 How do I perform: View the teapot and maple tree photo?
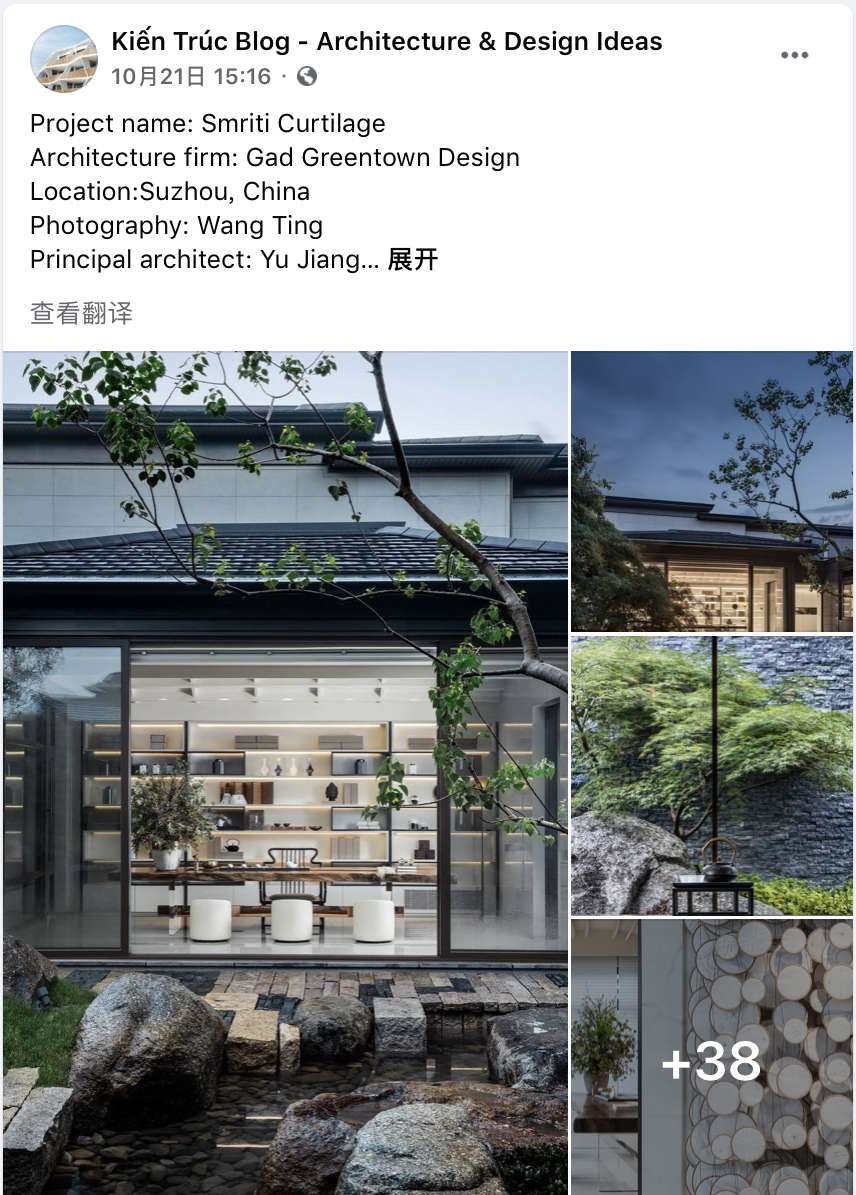(x=711, y=775)
